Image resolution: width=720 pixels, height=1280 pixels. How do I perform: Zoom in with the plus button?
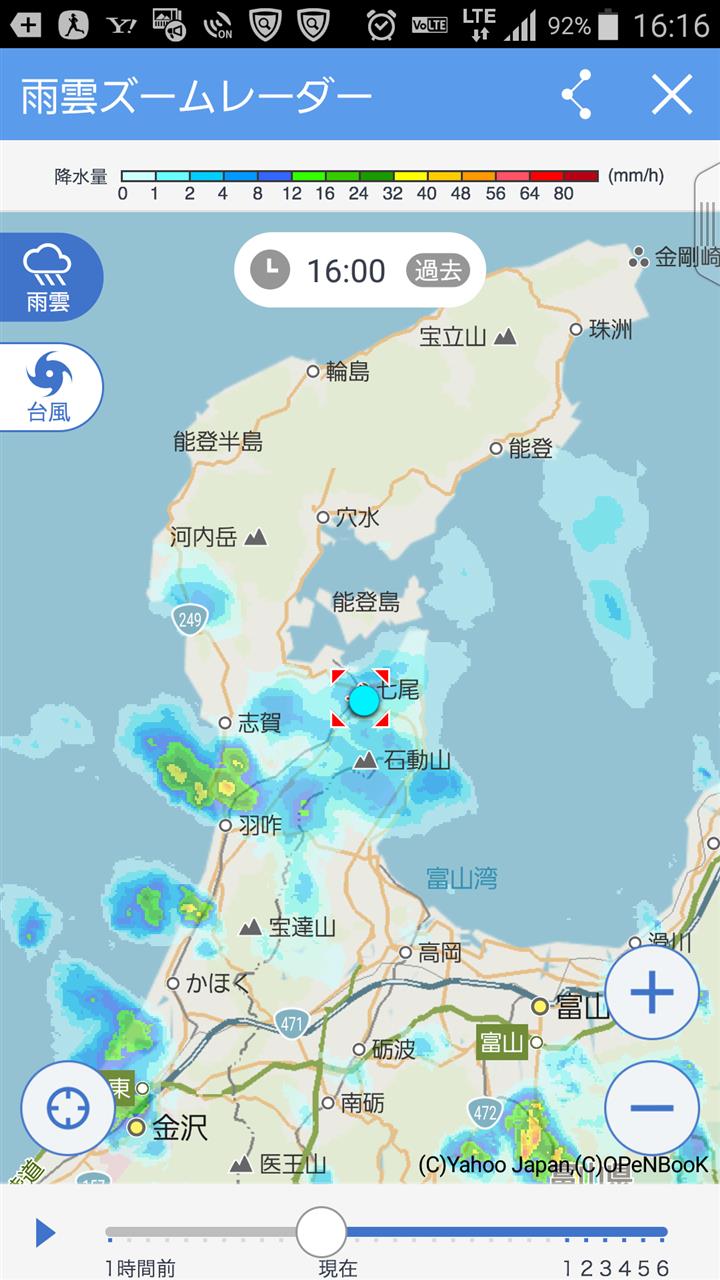652,993
